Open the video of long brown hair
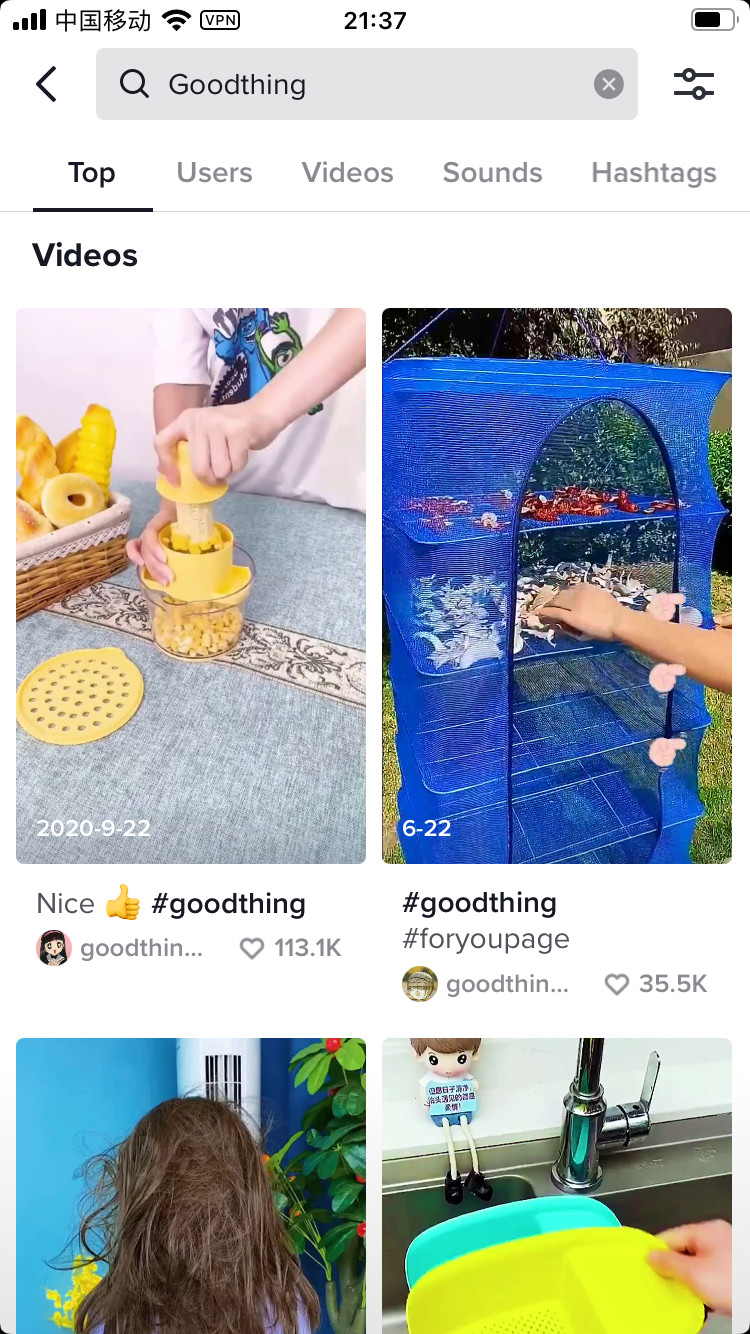This screenshot has width=750, height=1334. [191, 1185]
